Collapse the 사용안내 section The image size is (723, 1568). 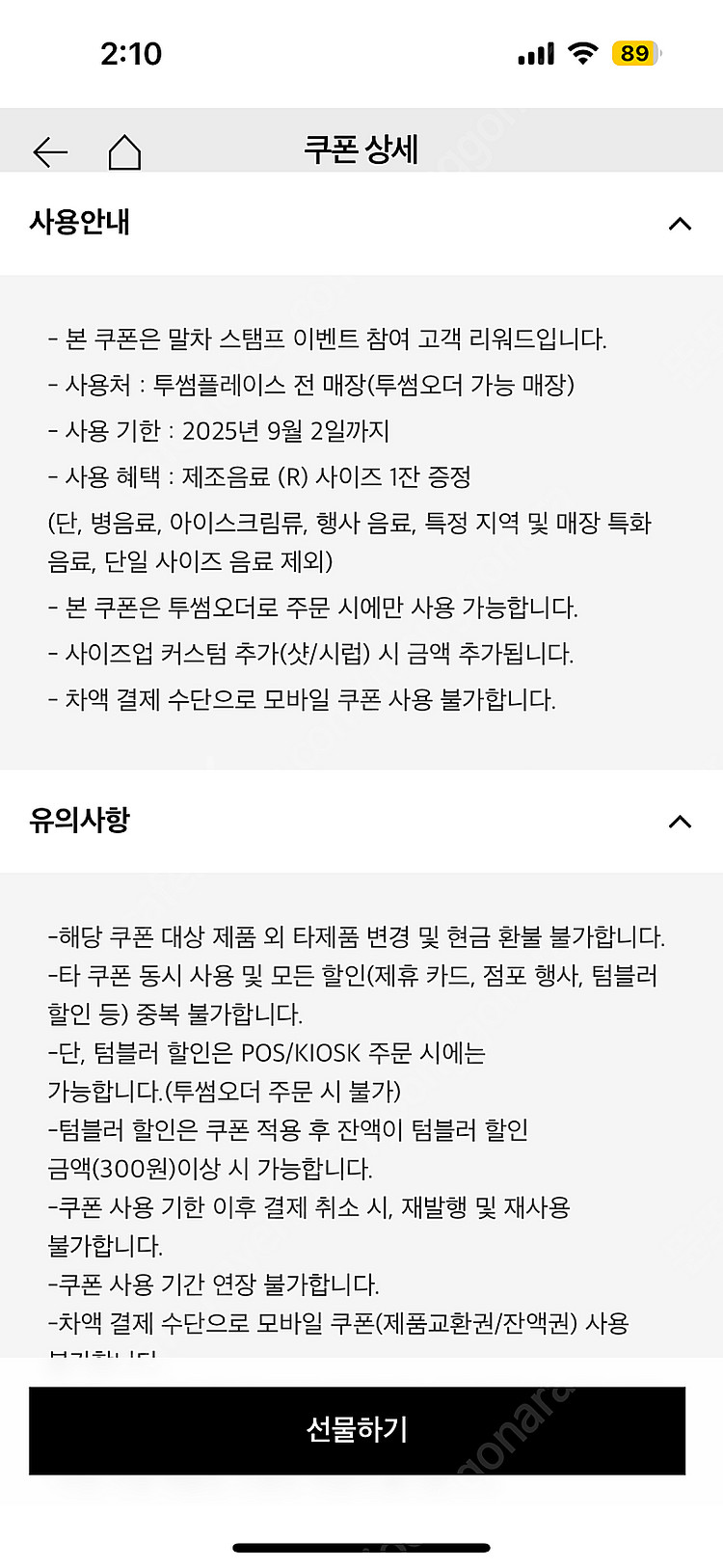coord(680,224)
